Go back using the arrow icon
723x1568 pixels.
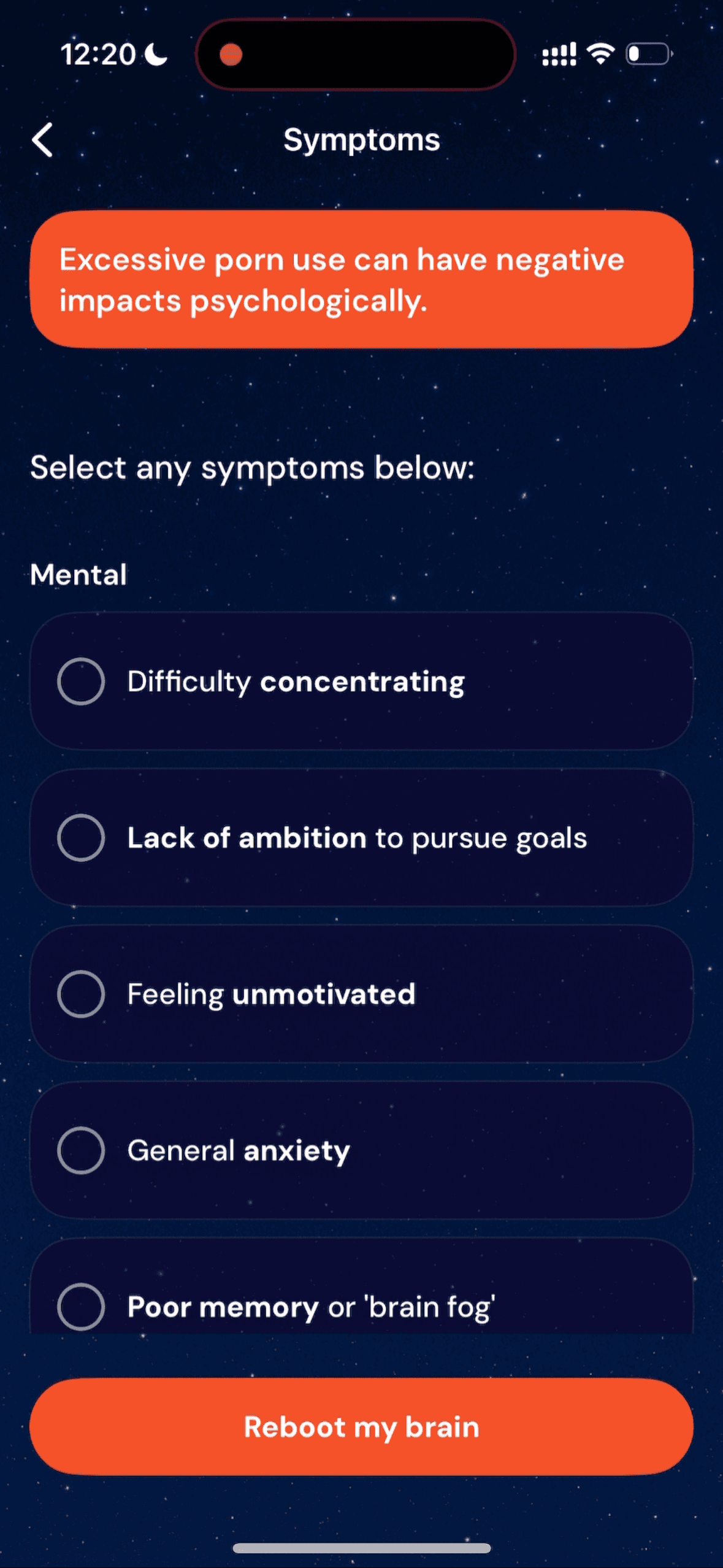pos(42,140)
